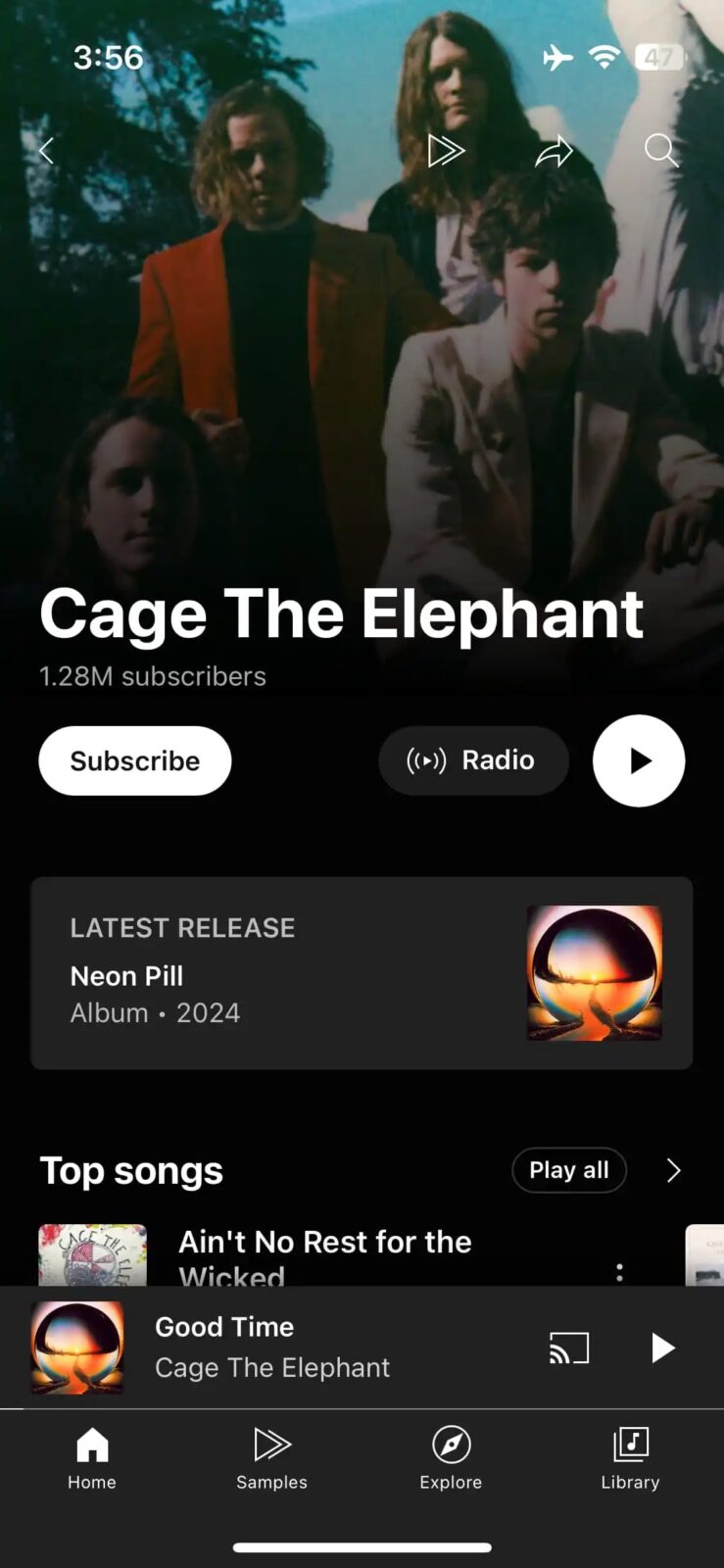
Task: Play the artist's music with the white play button
Action: point(639,760)
